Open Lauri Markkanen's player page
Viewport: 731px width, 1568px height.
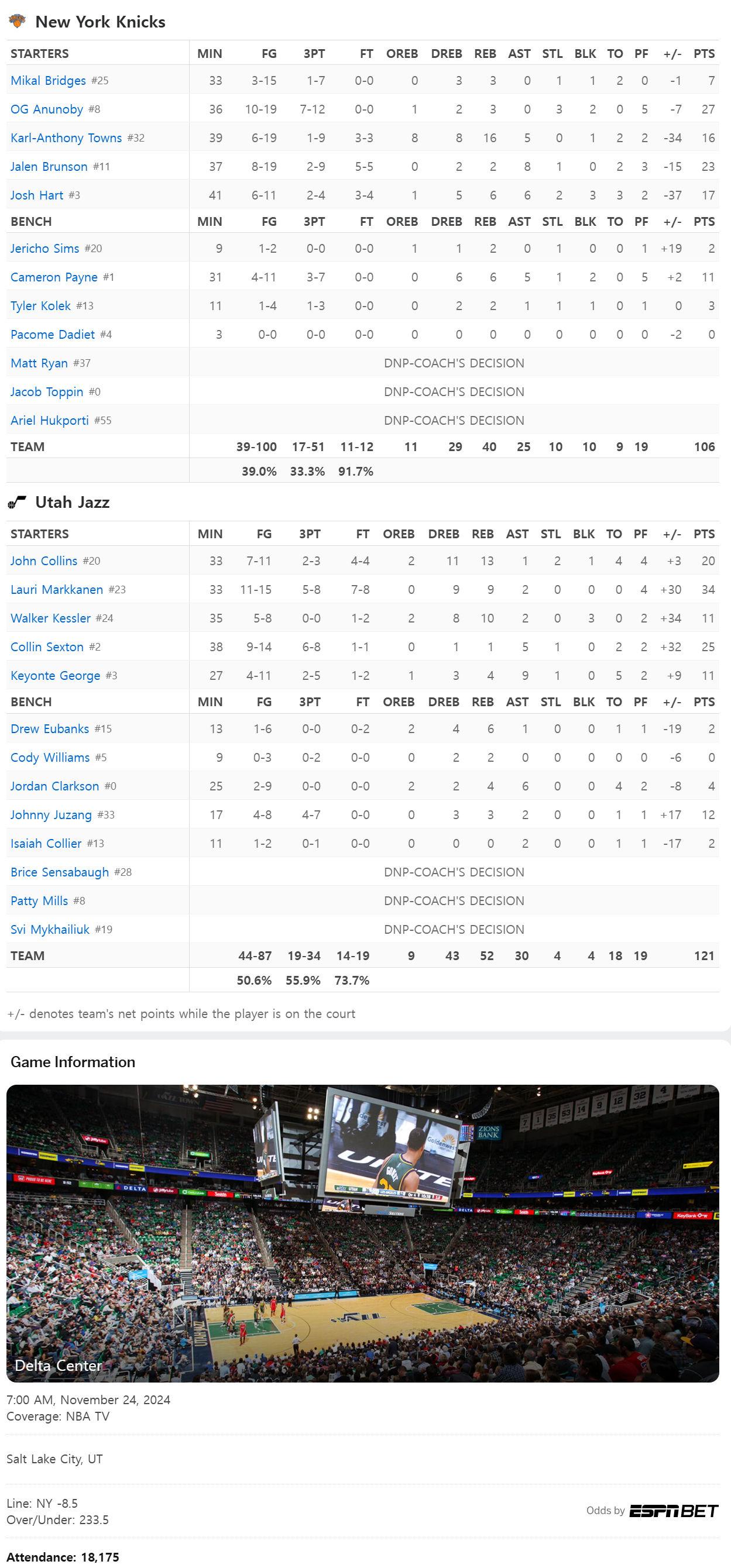[57, 589]
